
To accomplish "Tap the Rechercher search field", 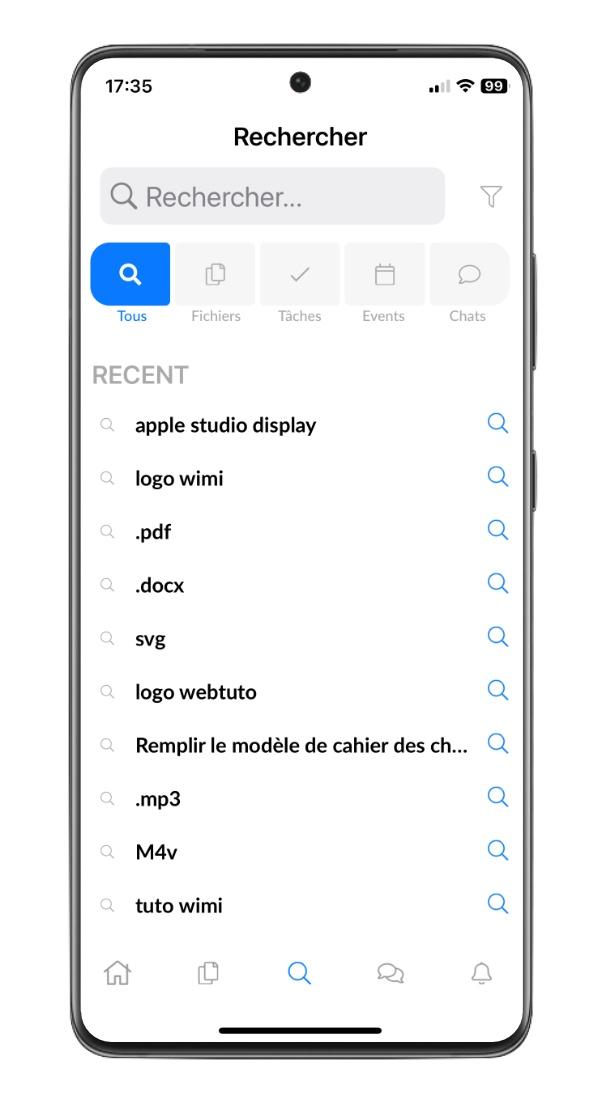I will pyautogui.click(x=272, y=196).
